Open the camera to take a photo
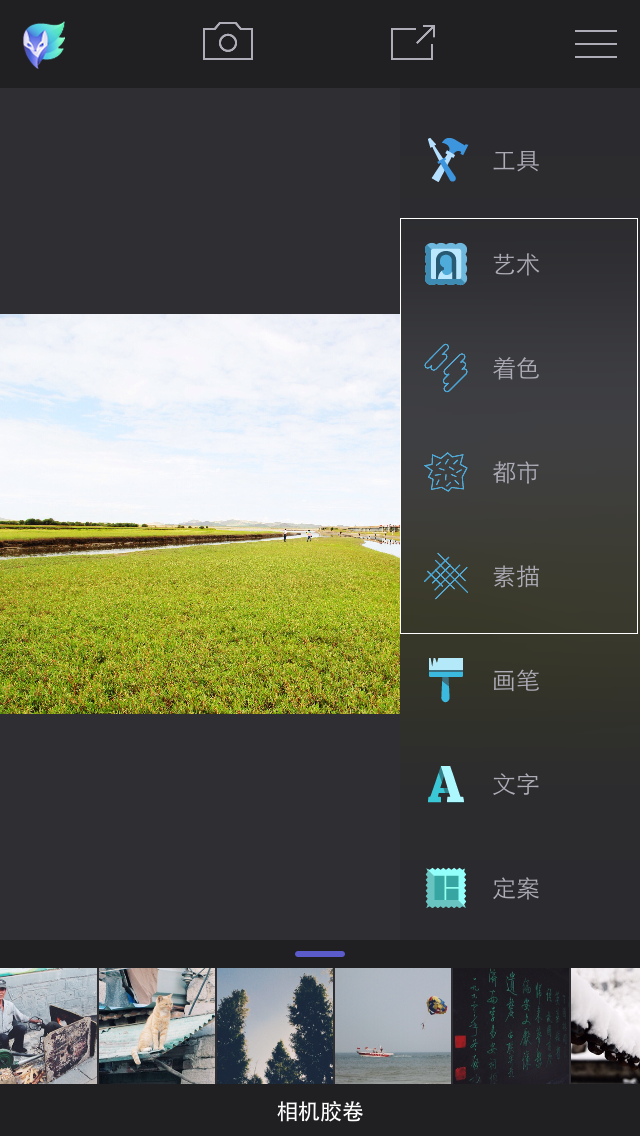Viewport: 640px width, 1136px height. [228, 42]
